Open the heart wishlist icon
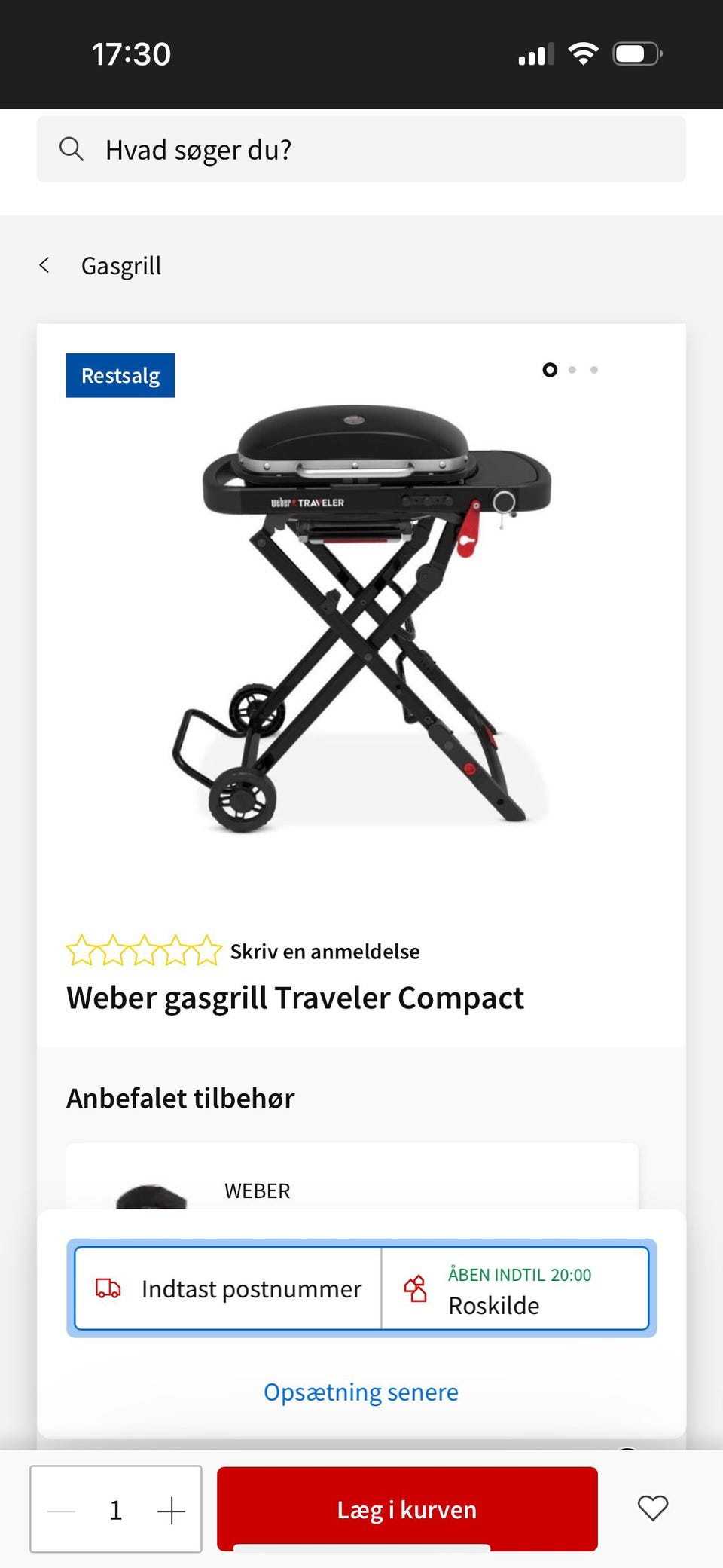 (652, 1509)
